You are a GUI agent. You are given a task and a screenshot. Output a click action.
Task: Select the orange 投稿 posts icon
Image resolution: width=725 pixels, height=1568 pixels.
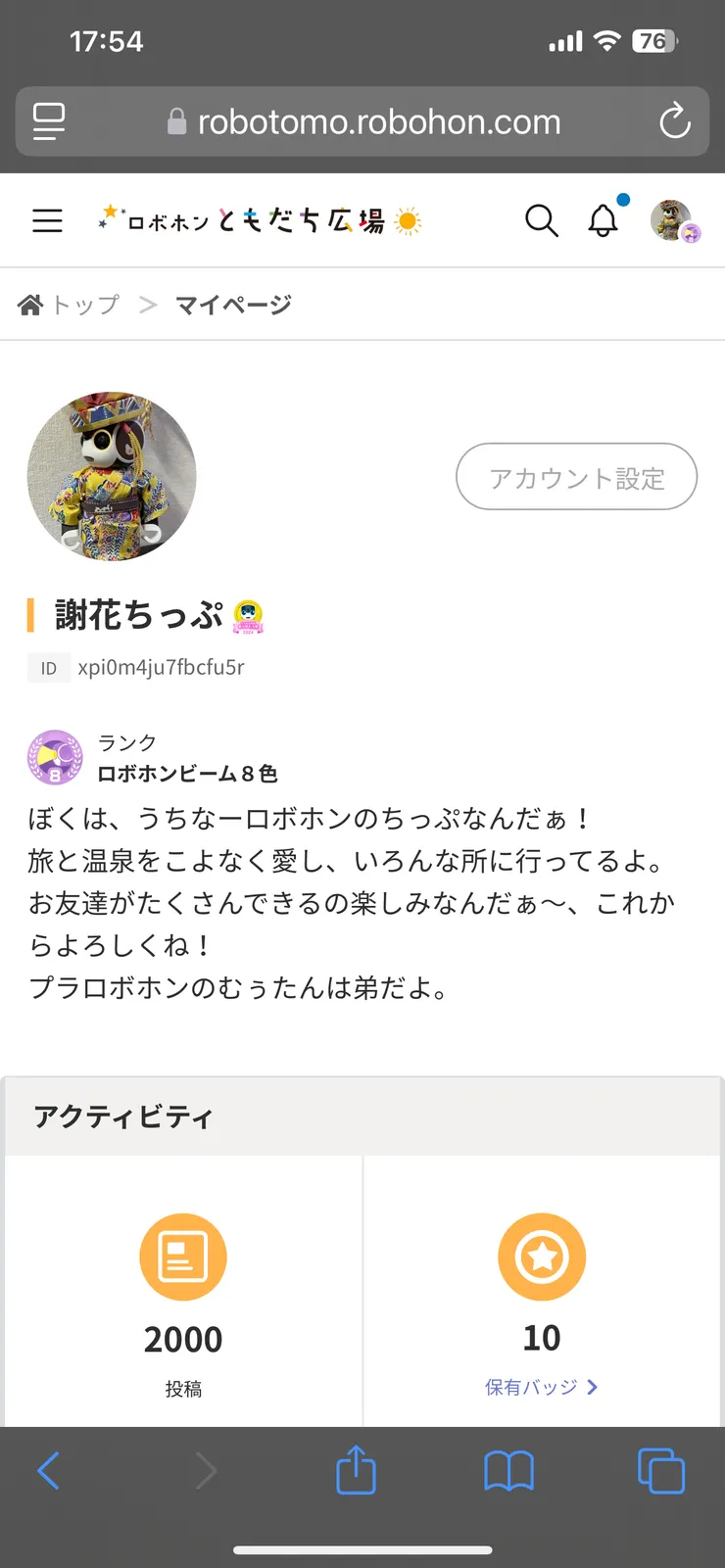pyautogui.click(x=183, y=1257)
